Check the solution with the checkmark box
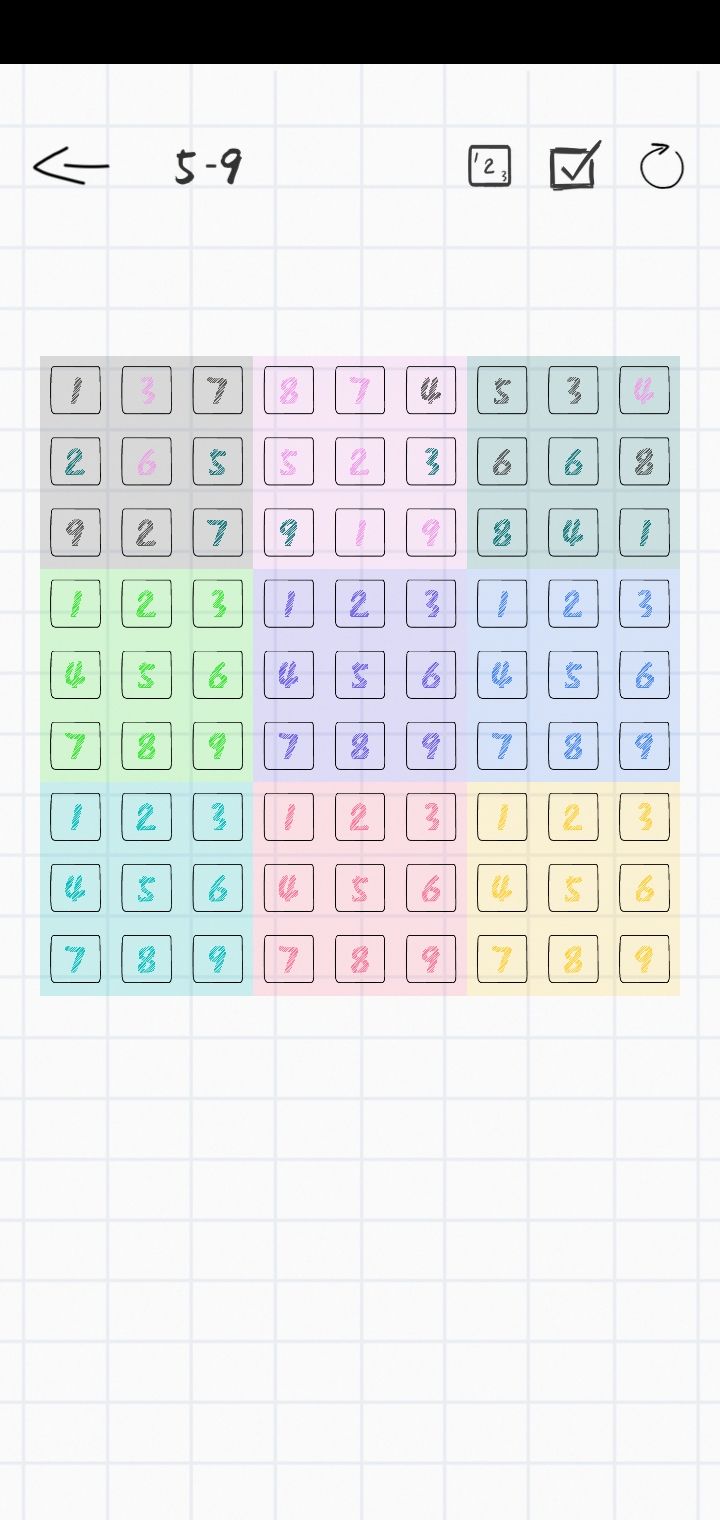Viewport: 720px width, 1520px height. [x=575, y=166]
